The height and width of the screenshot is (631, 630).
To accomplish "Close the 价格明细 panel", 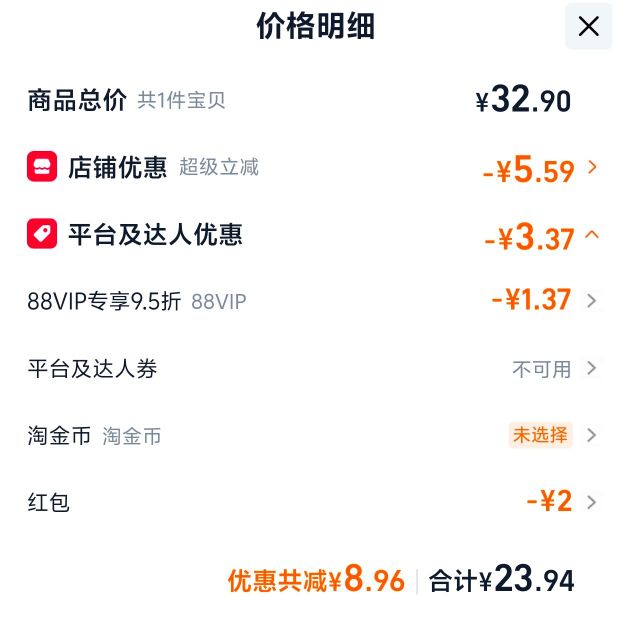I will [x=588, y=27].
